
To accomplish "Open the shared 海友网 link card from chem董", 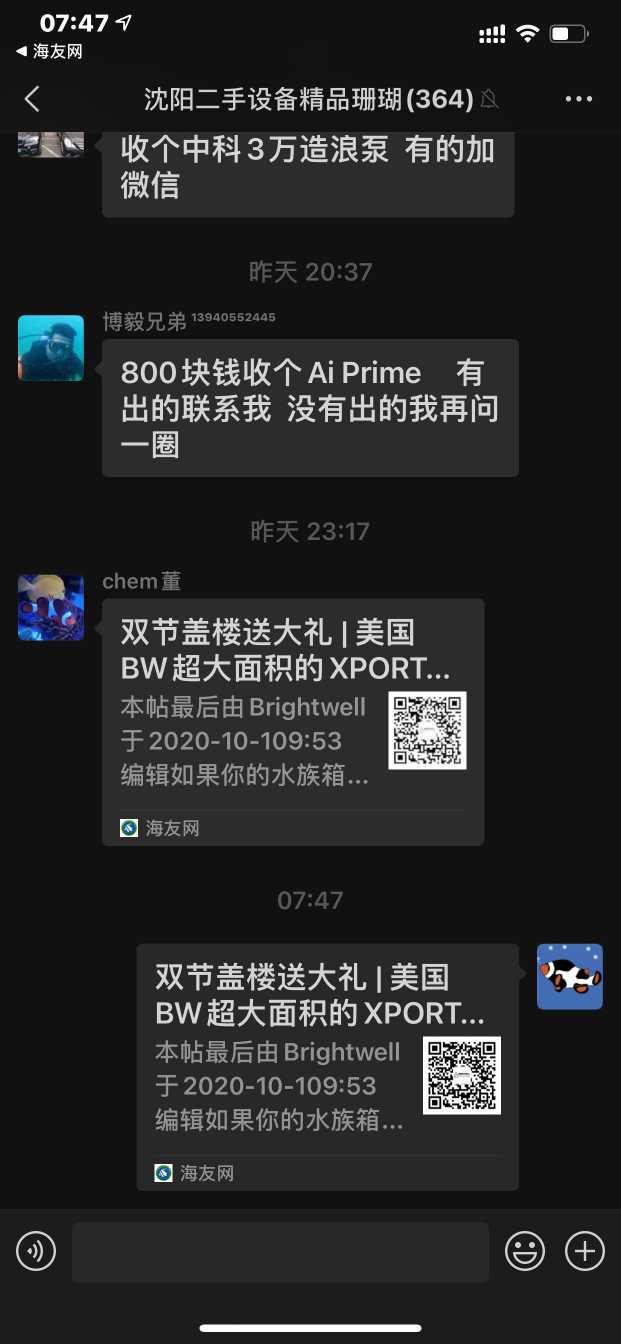I will point(293,721).
